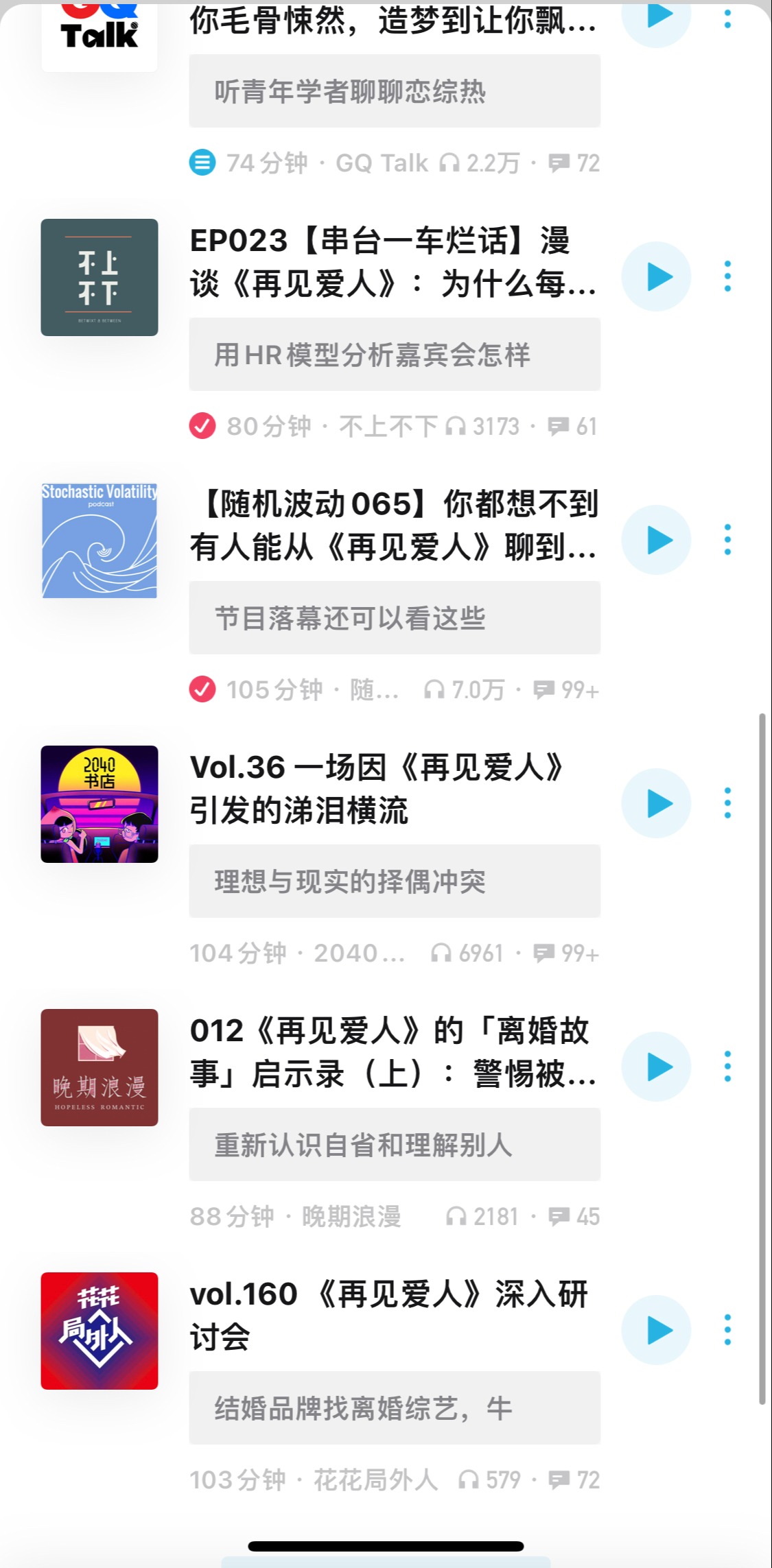Open more options for GQ Talk episode

727,17
